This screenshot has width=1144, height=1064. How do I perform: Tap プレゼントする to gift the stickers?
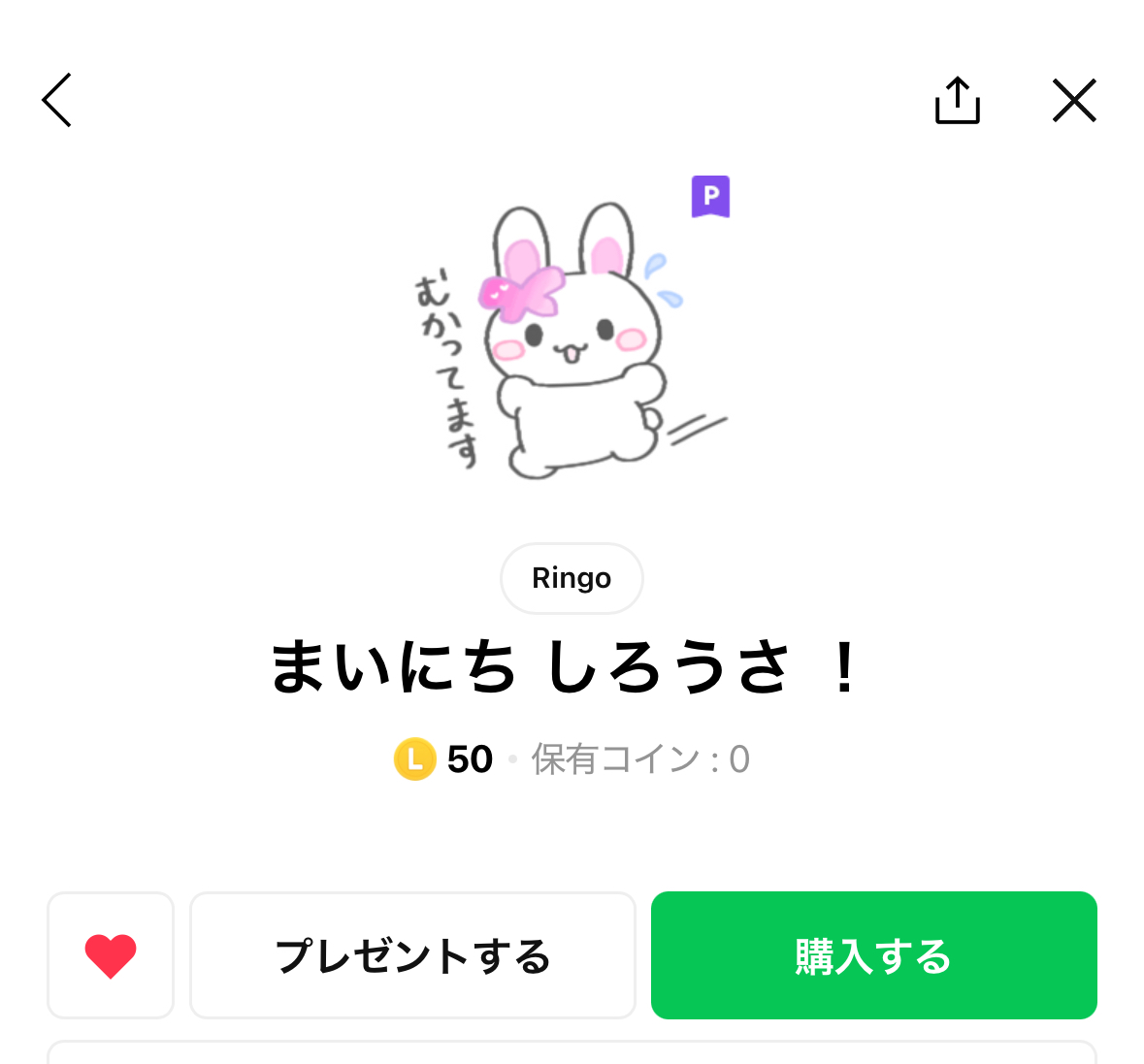pyautogui.click(x=412, y=955)
